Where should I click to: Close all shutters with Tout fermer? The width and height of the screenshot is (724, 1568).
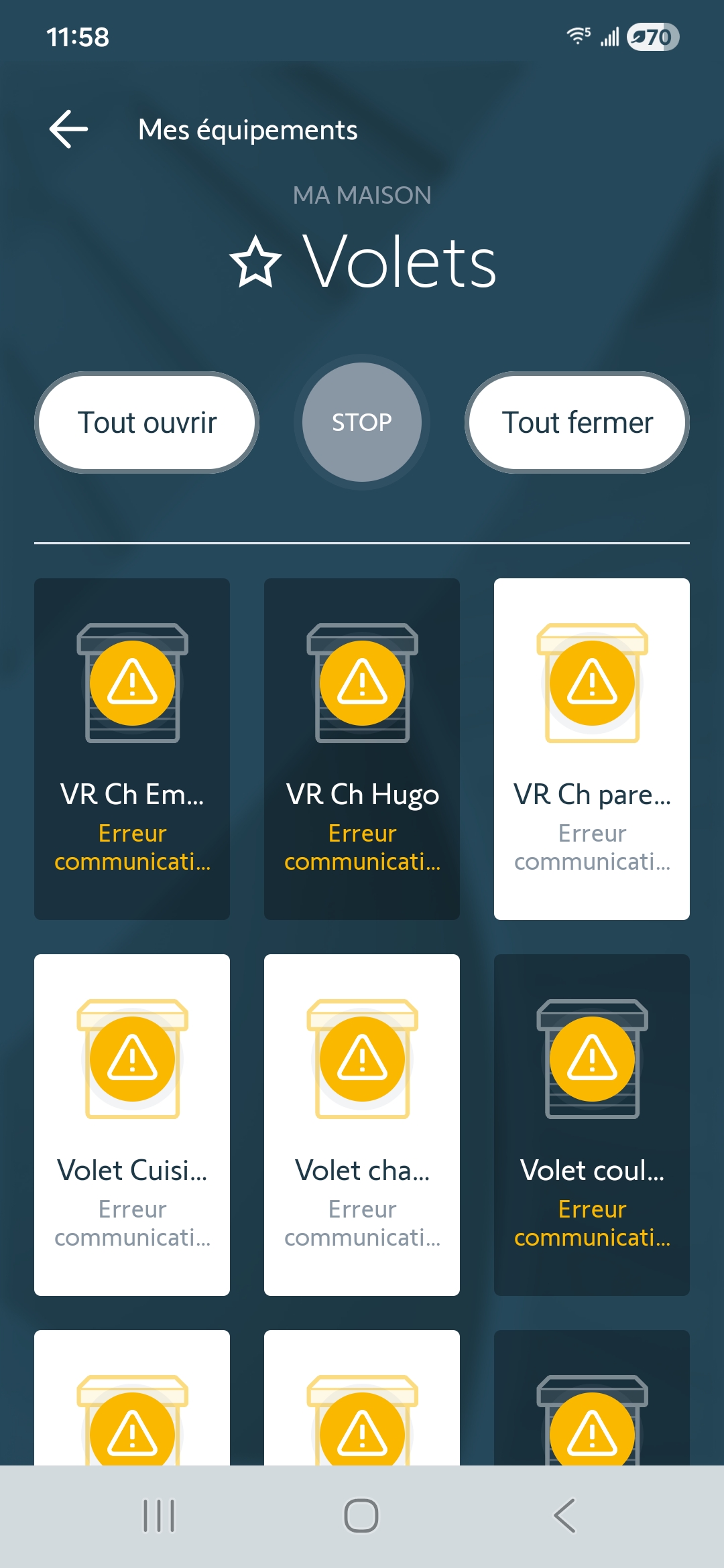(x=577, y=423)
